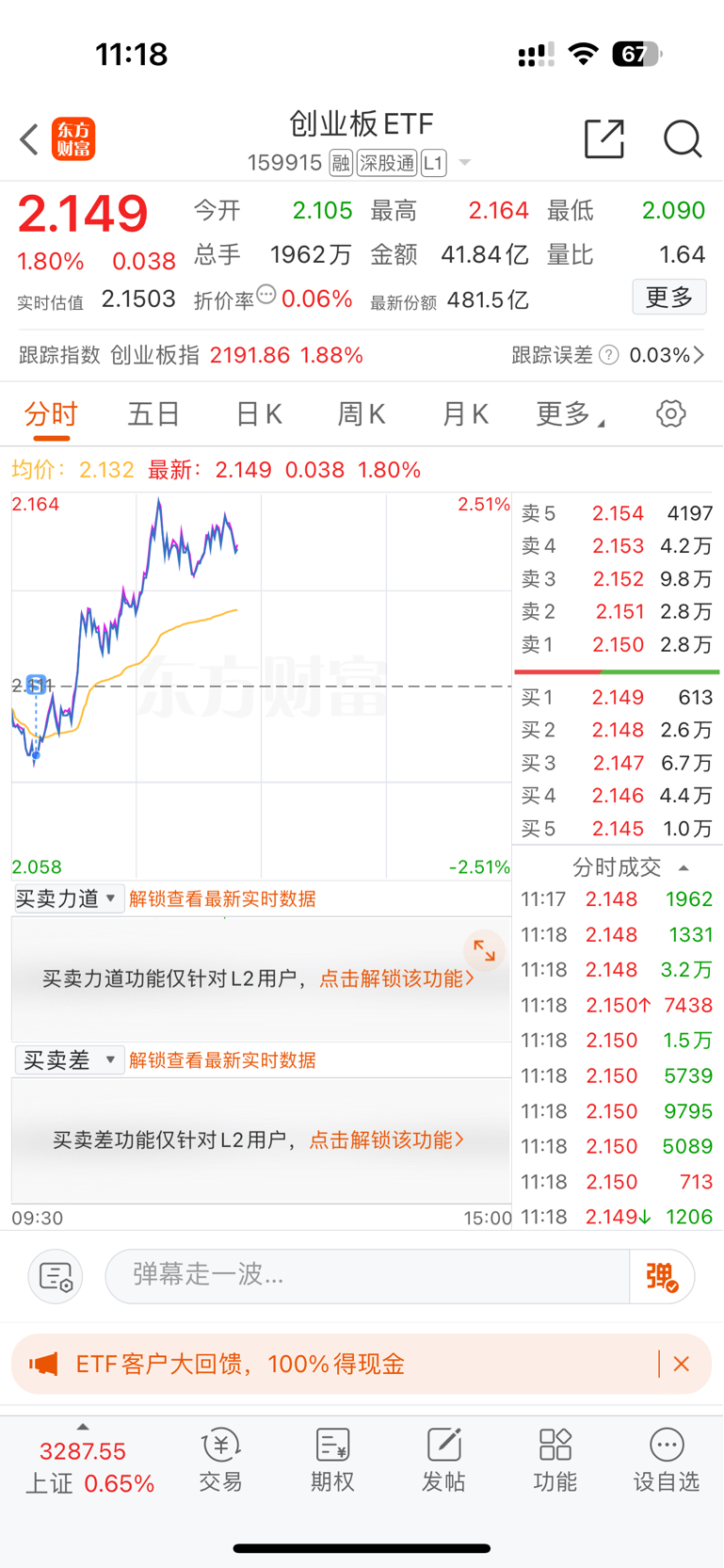The width and height of the screenshot is (724, 1568).
Task: Tap the back arrow to exit stock page
Action: [28, 138]
